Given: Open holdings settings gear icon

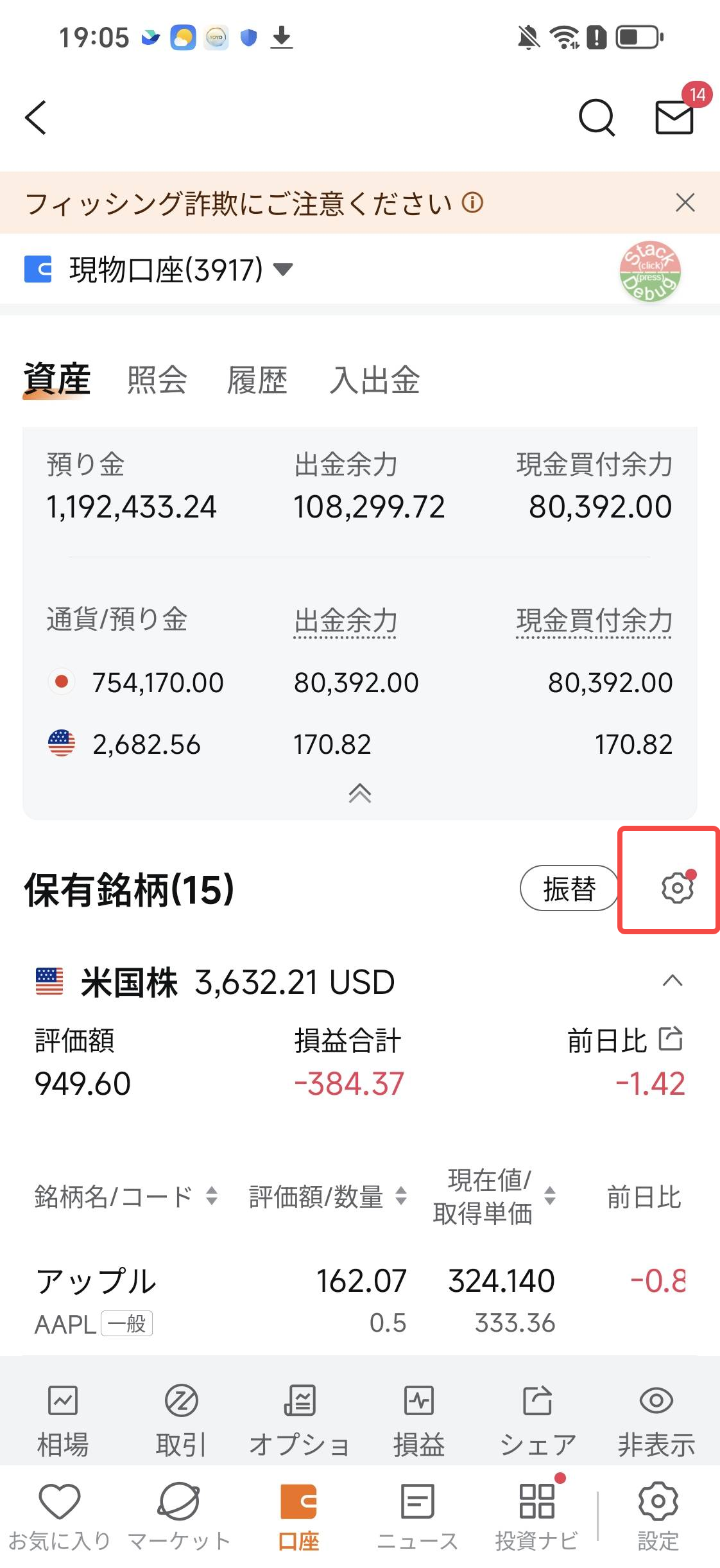Looking at the screenshot, I should (x=678, y=888).
